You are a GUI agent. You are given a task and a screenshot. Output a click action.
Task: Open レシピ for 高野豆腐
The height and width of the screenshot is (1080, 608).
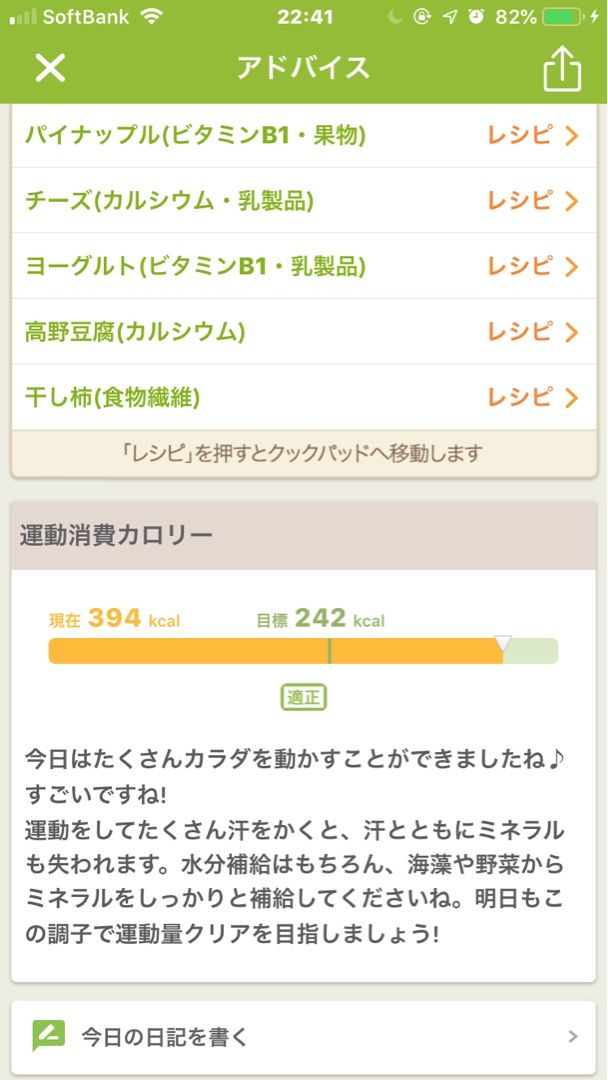[532, 332]
